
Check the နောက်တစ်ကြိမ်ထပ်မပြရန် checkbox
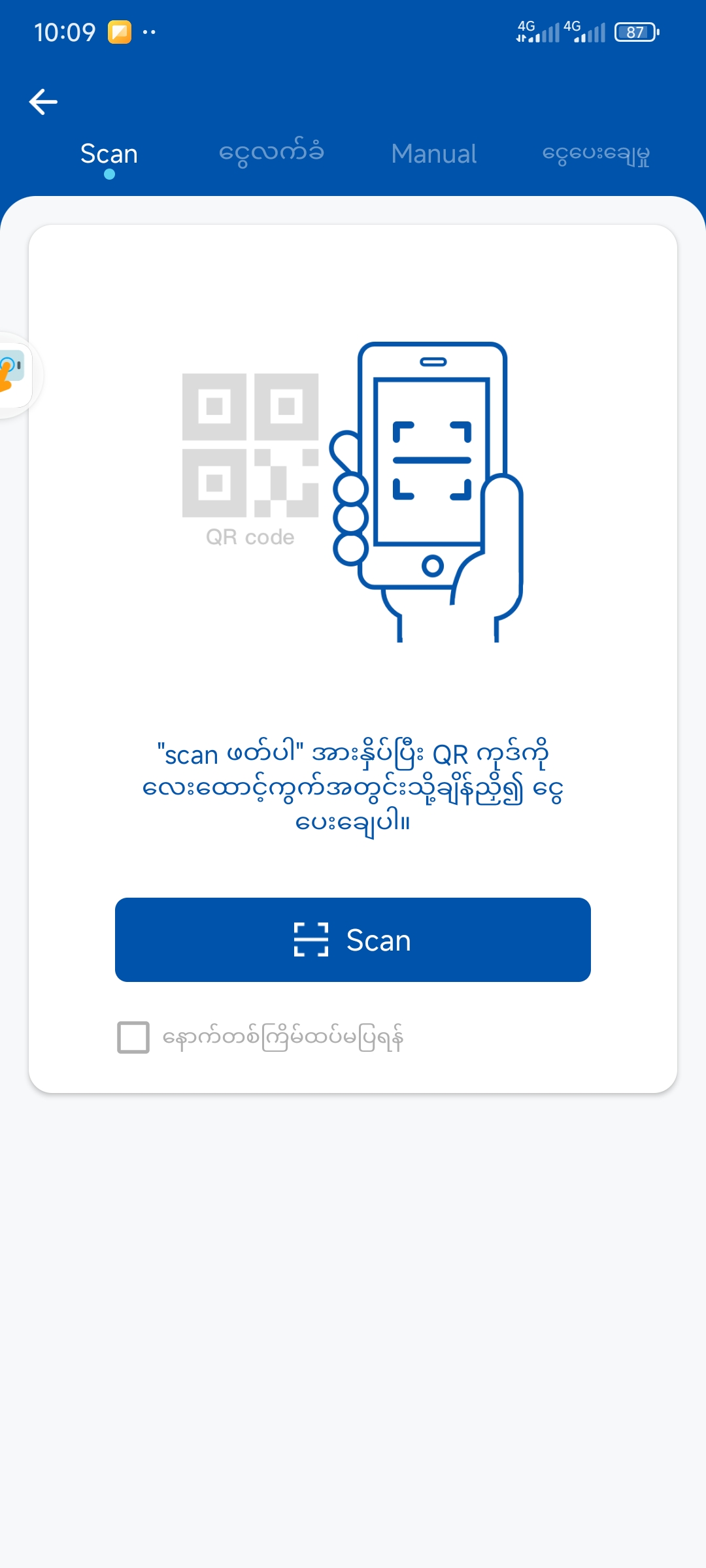[133, 1037]
